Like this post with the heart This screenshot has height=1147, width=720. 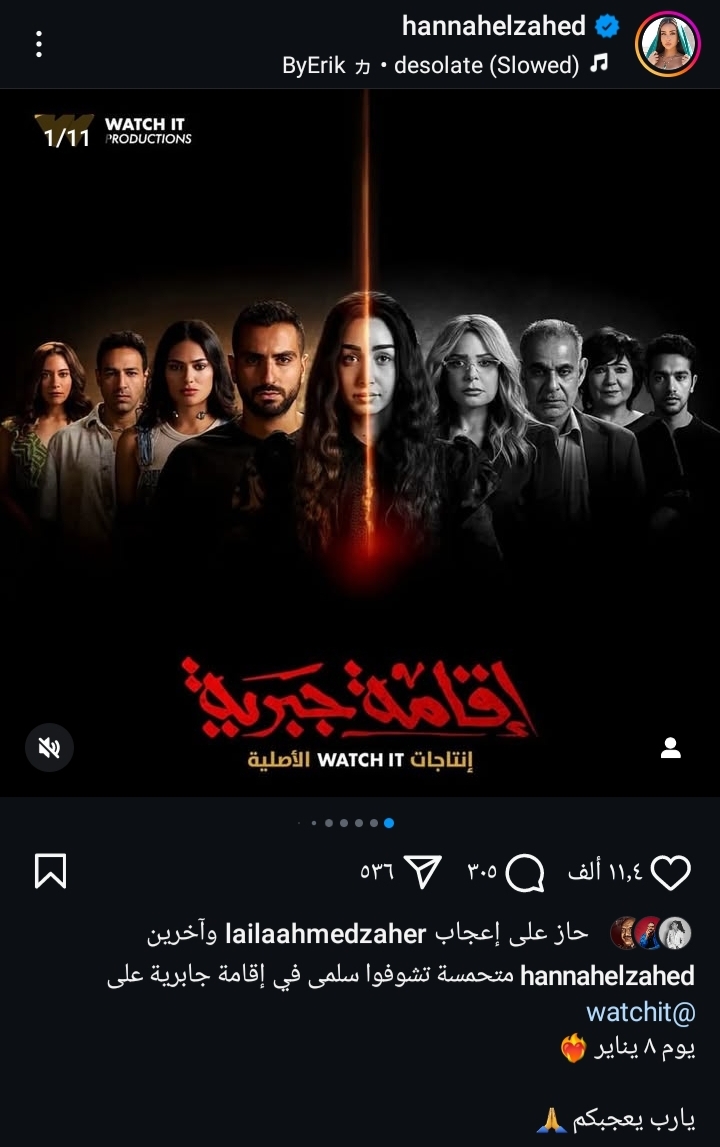(670, 872)
